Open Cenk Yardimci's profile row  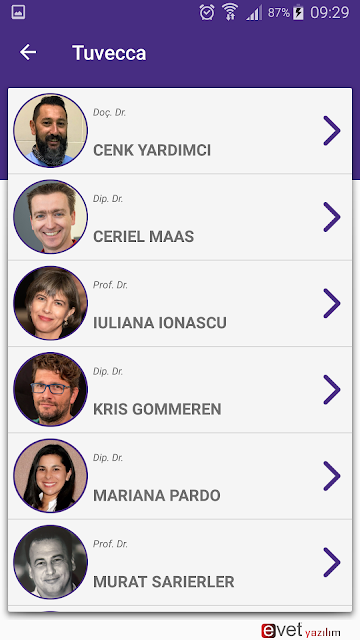point(180,131)
